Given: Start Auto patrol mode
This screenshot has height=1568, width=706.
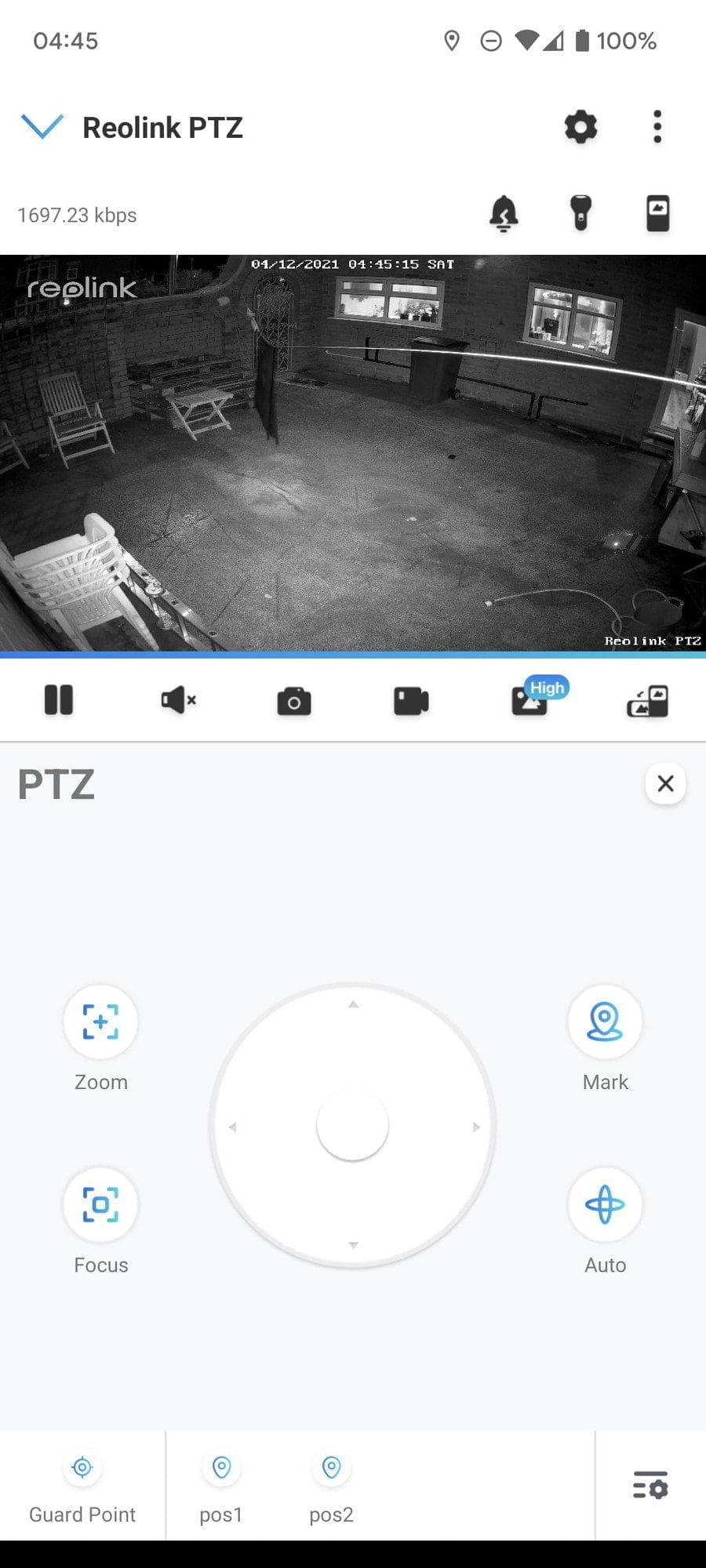Looking at the screenshot, I should pos(605,1205).
